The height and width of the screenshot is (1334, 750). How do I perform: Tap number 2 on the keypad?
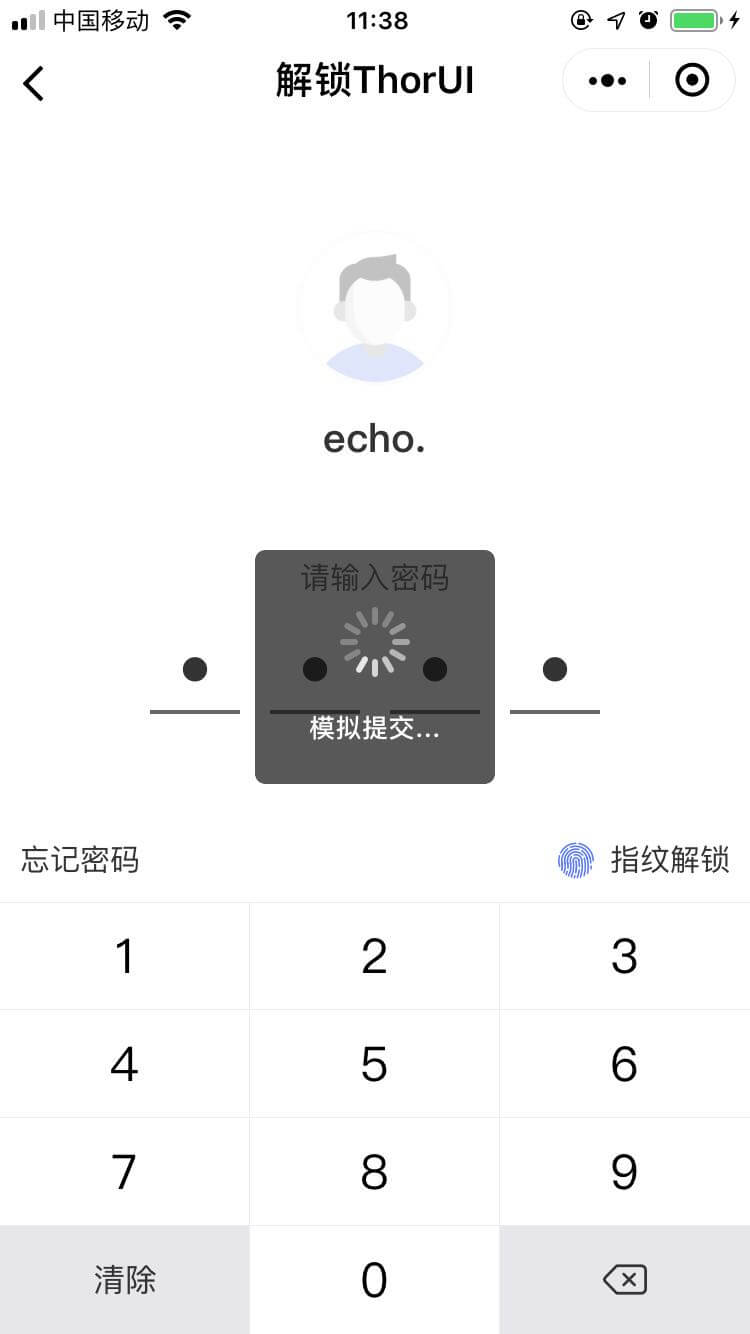(x=374, y=957)
